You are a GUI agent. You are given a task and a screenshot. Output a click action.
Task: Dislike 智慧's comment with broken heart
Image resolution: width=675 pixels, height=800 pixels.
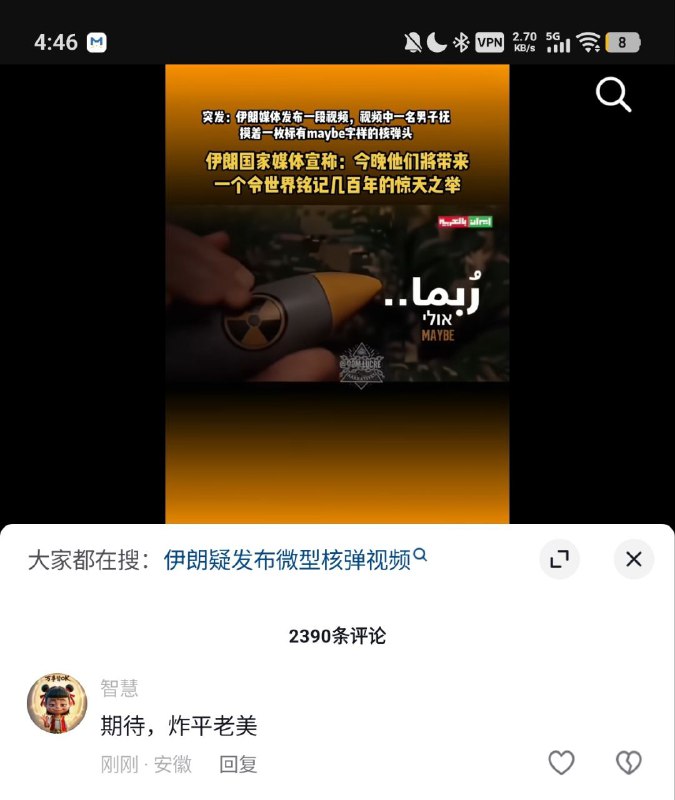pos(627,763)
